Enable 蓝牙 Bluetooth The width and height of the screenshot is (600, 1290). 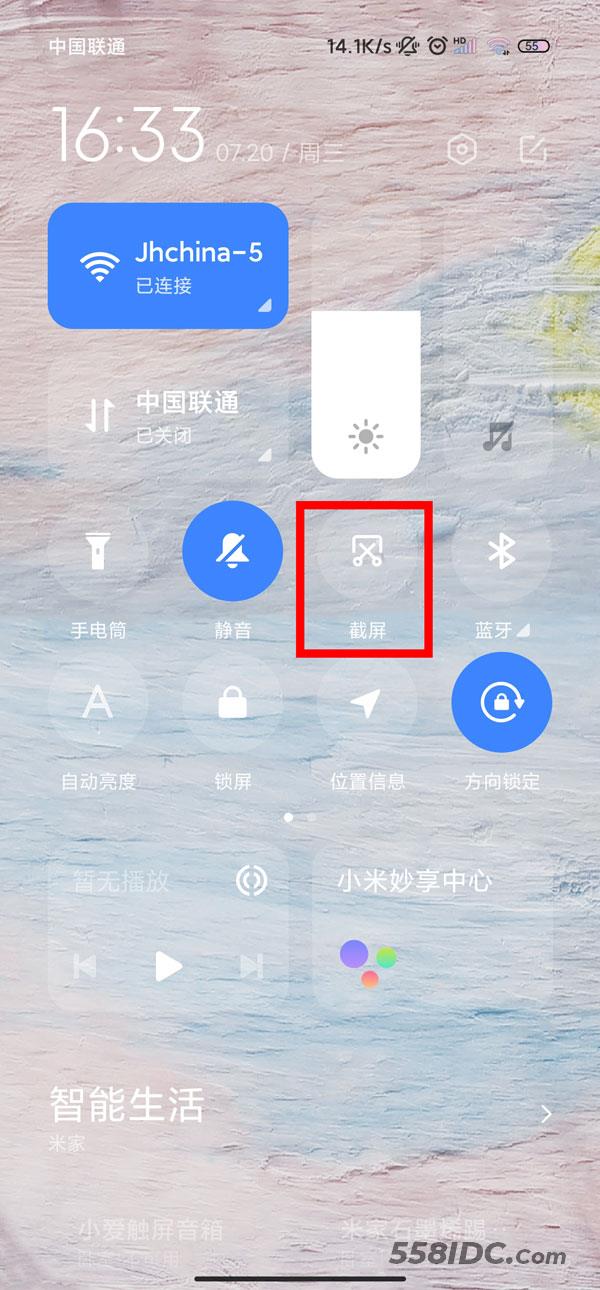(501, 552)
